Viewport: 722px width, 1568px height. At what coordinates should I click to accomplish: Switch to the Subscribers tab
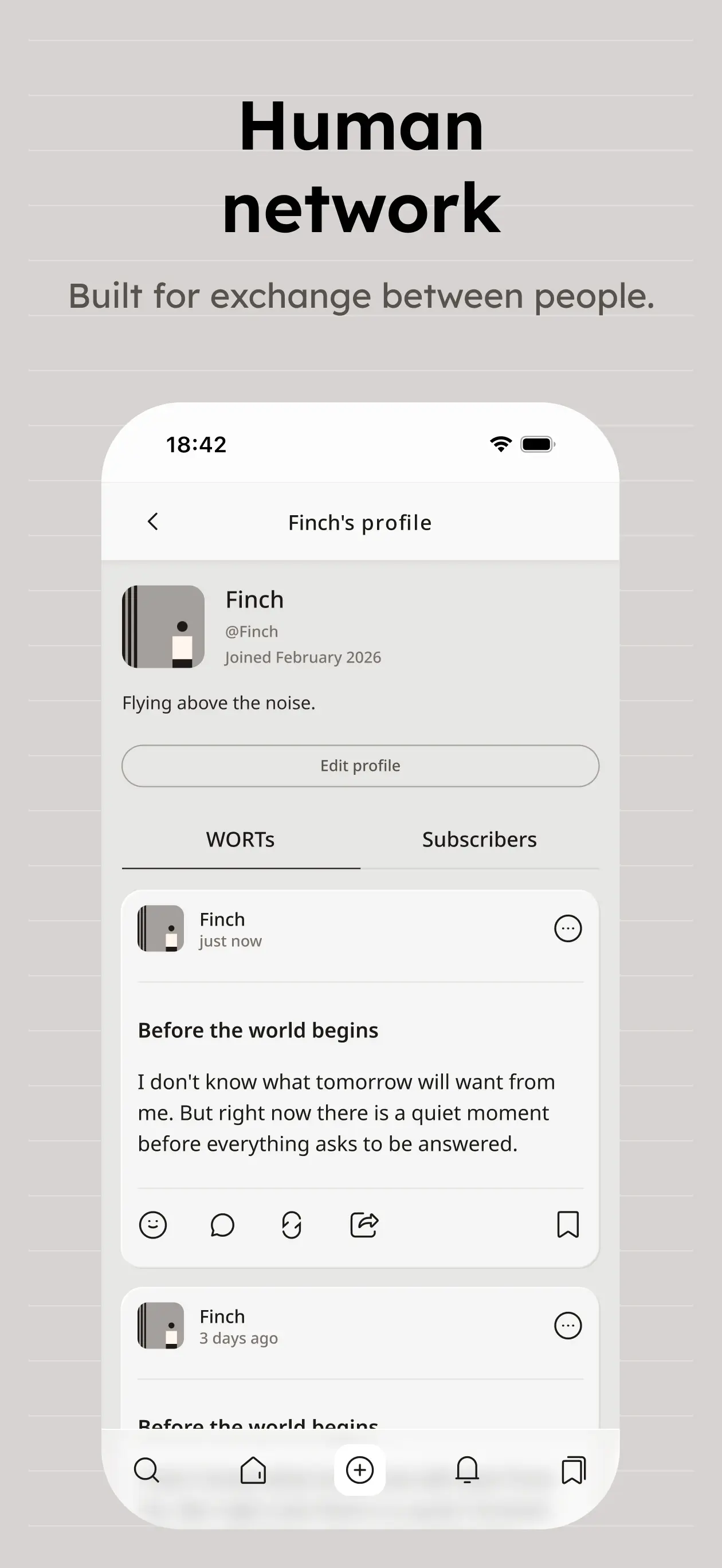coord(479,840)
